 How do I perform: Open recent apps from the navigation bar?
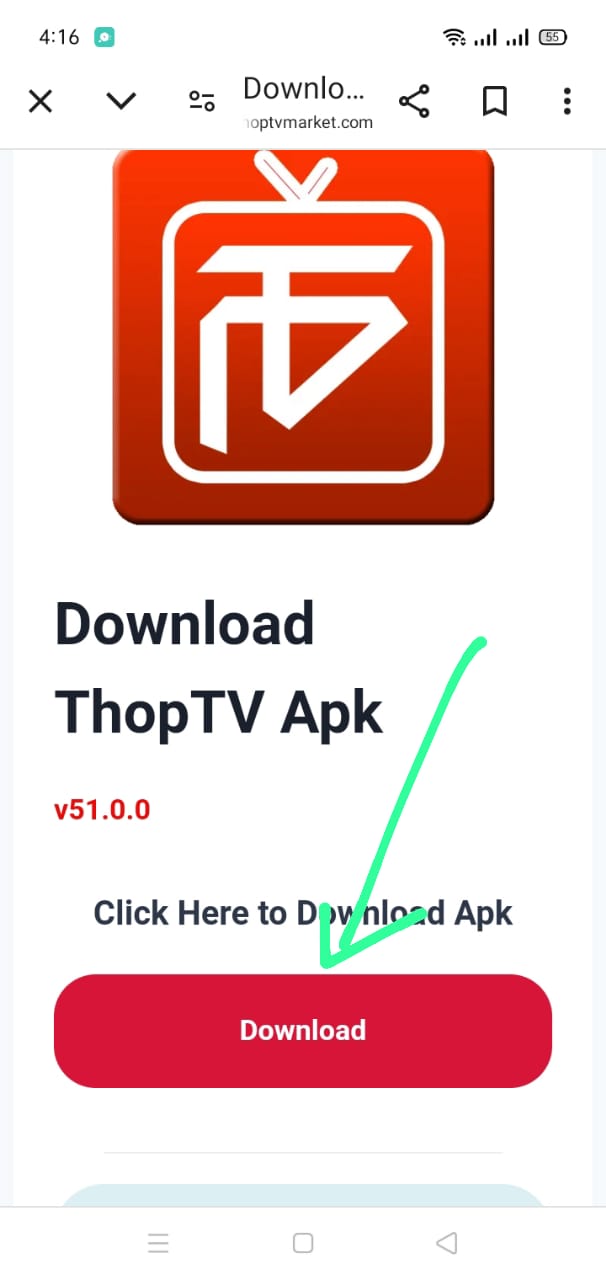point(158,1243)
